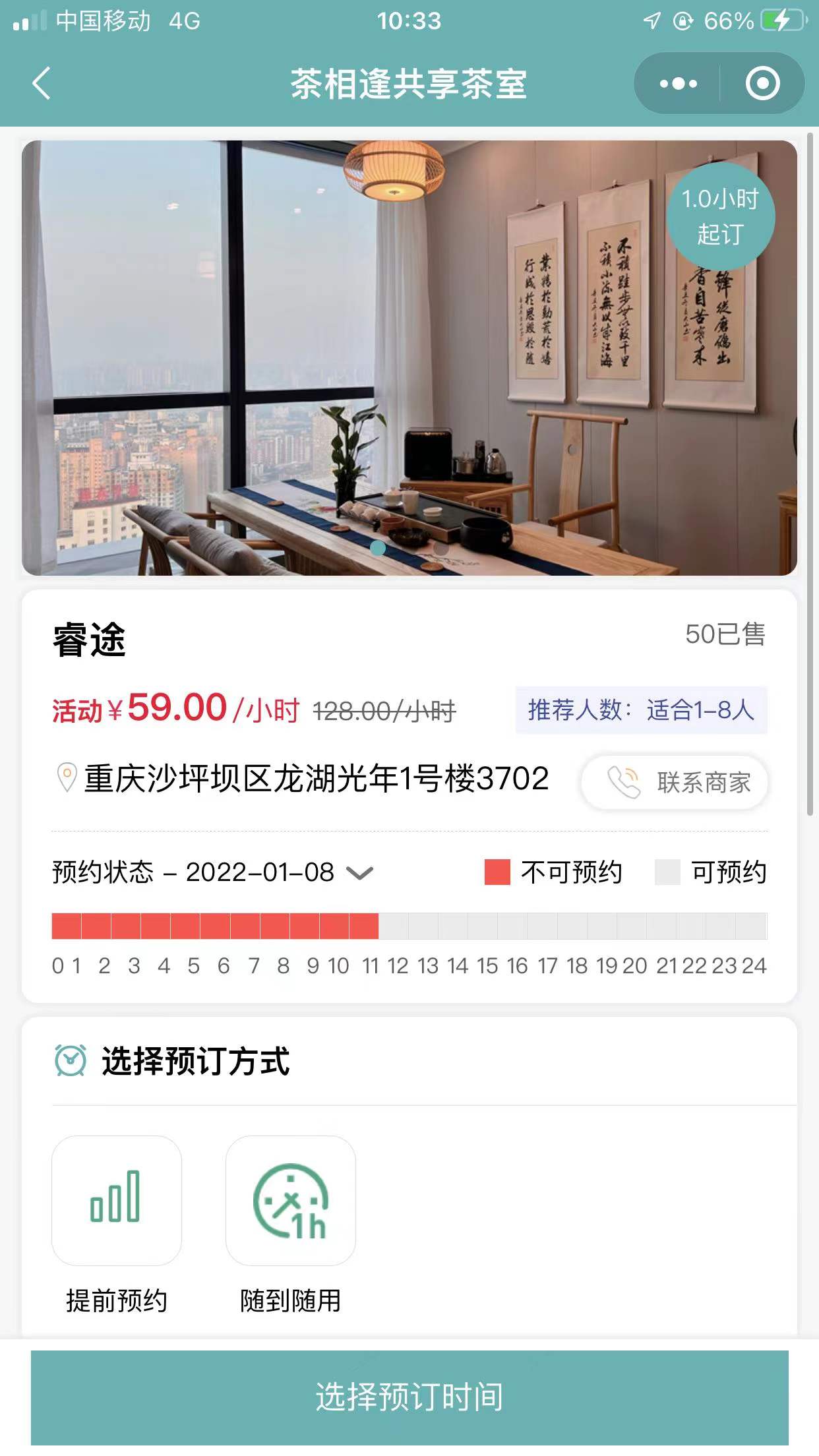Select the 随到随用 booking option
This screenshot has width=819, height=1456.
coord(291,1201)
